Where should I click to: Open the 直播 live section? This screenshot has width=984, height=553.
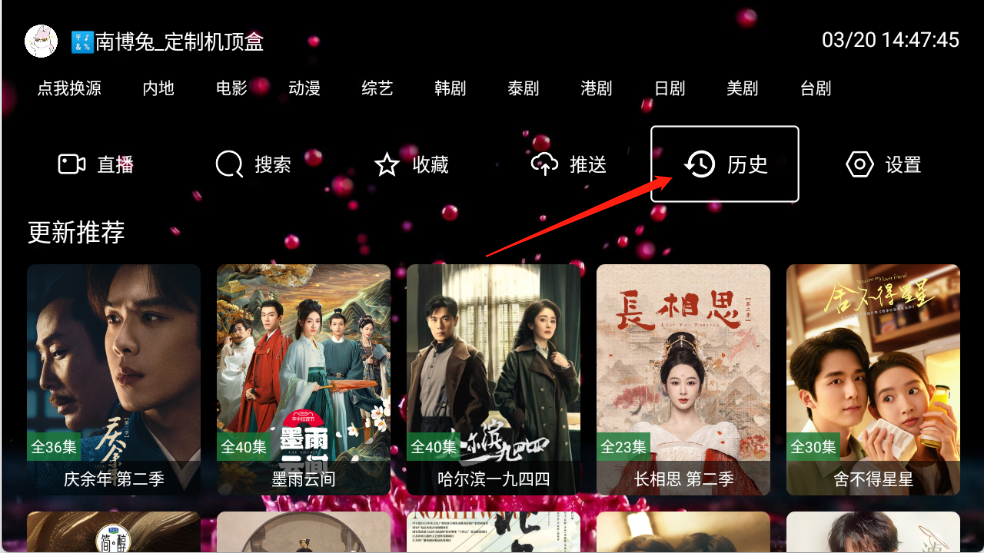96,165
